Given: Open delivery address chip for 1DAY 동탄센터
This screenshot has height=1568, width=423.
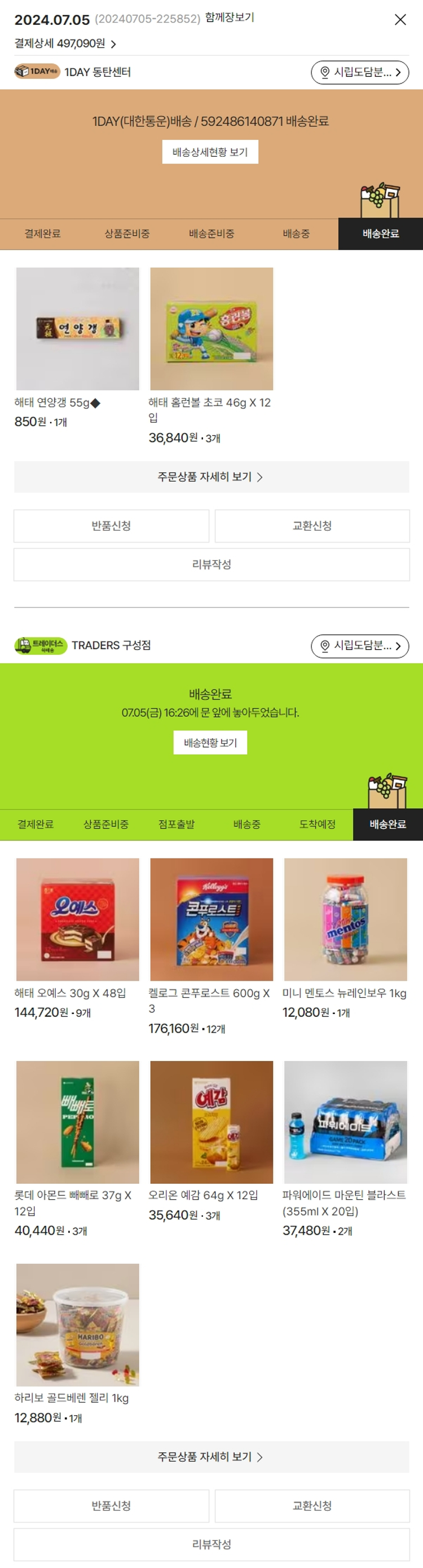Looking at the screenshot, I should tap(360, 72).
